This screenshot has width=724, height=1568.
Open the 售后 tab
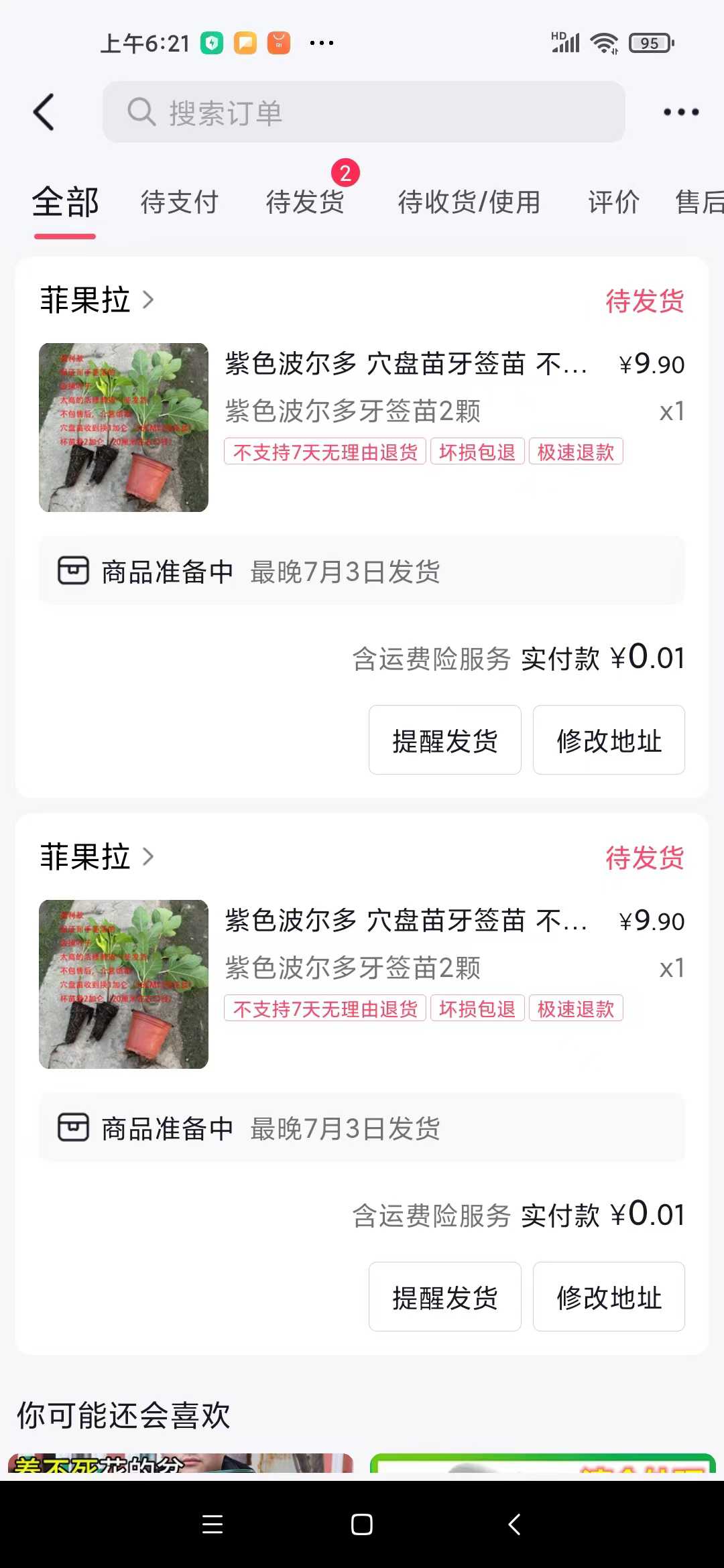point(699,202)
